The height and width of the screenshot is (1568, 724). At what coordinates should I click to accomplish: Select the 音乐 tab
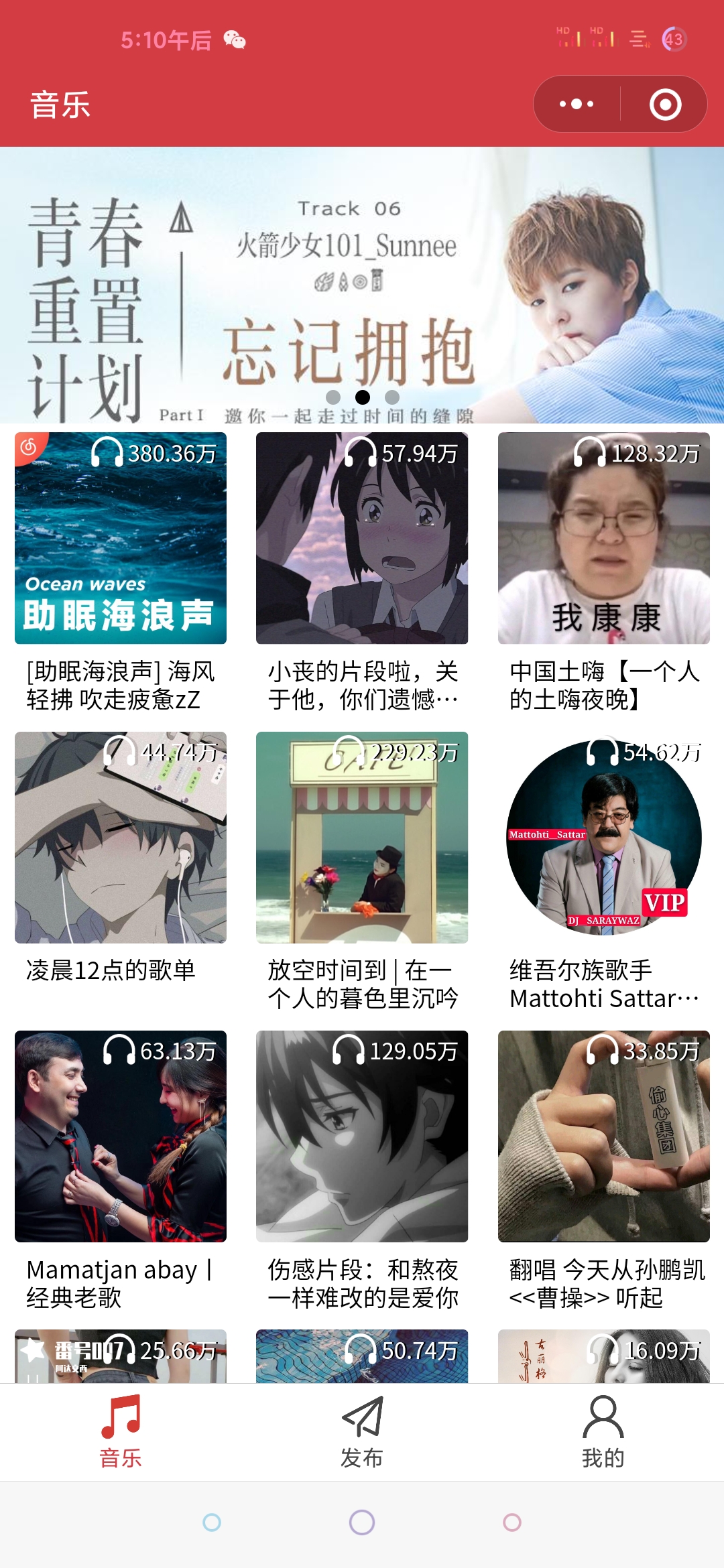point(121,1431)
